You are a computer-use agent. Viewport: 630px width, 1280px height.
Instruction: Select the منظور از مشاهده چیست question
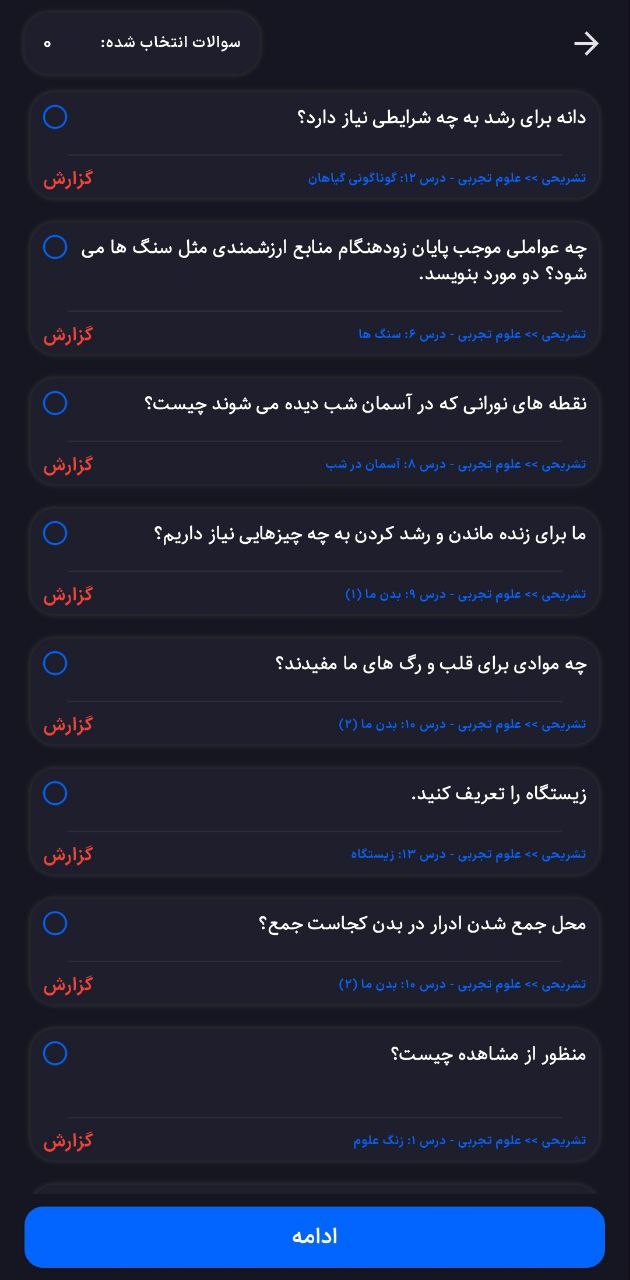click(x=55, y=1053)
